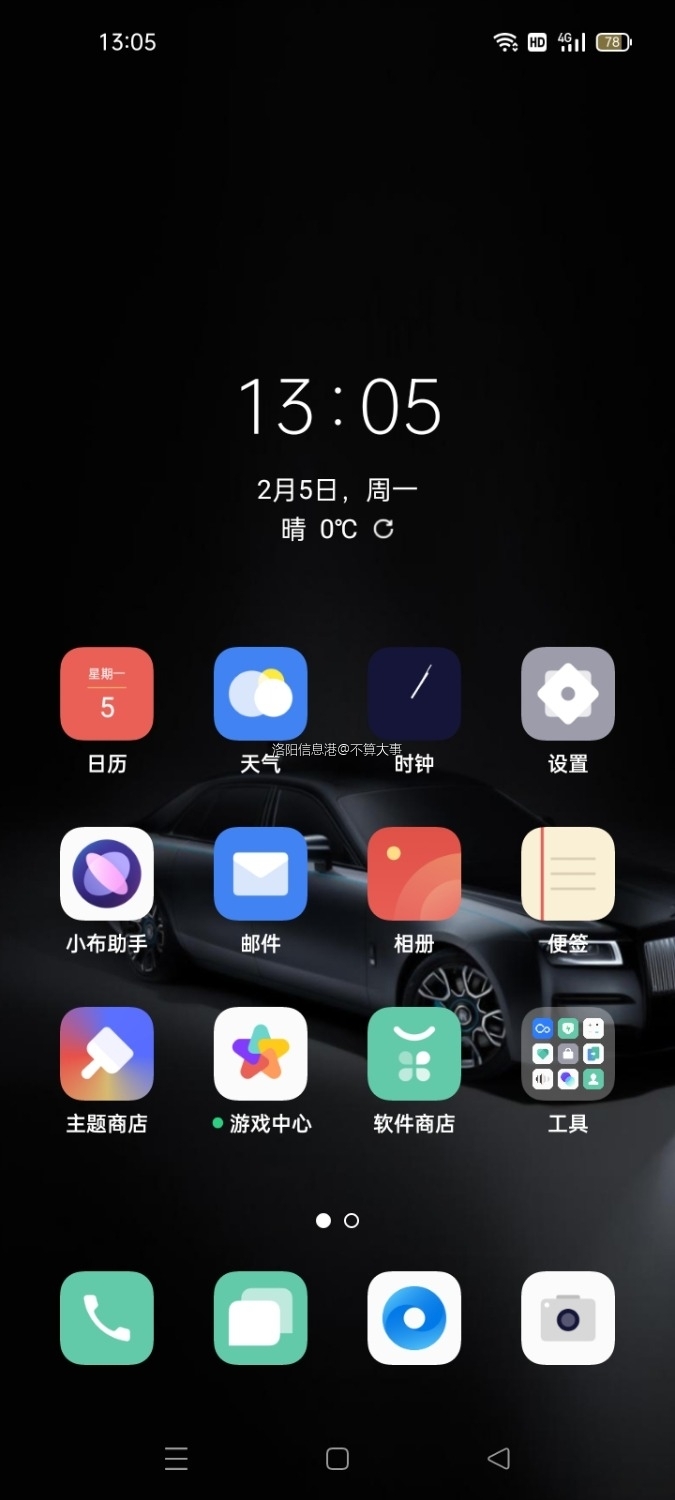Open 游戏中心 game center
The width and height of the screenshot is (675, 1500).
[x=260, y=1054]
